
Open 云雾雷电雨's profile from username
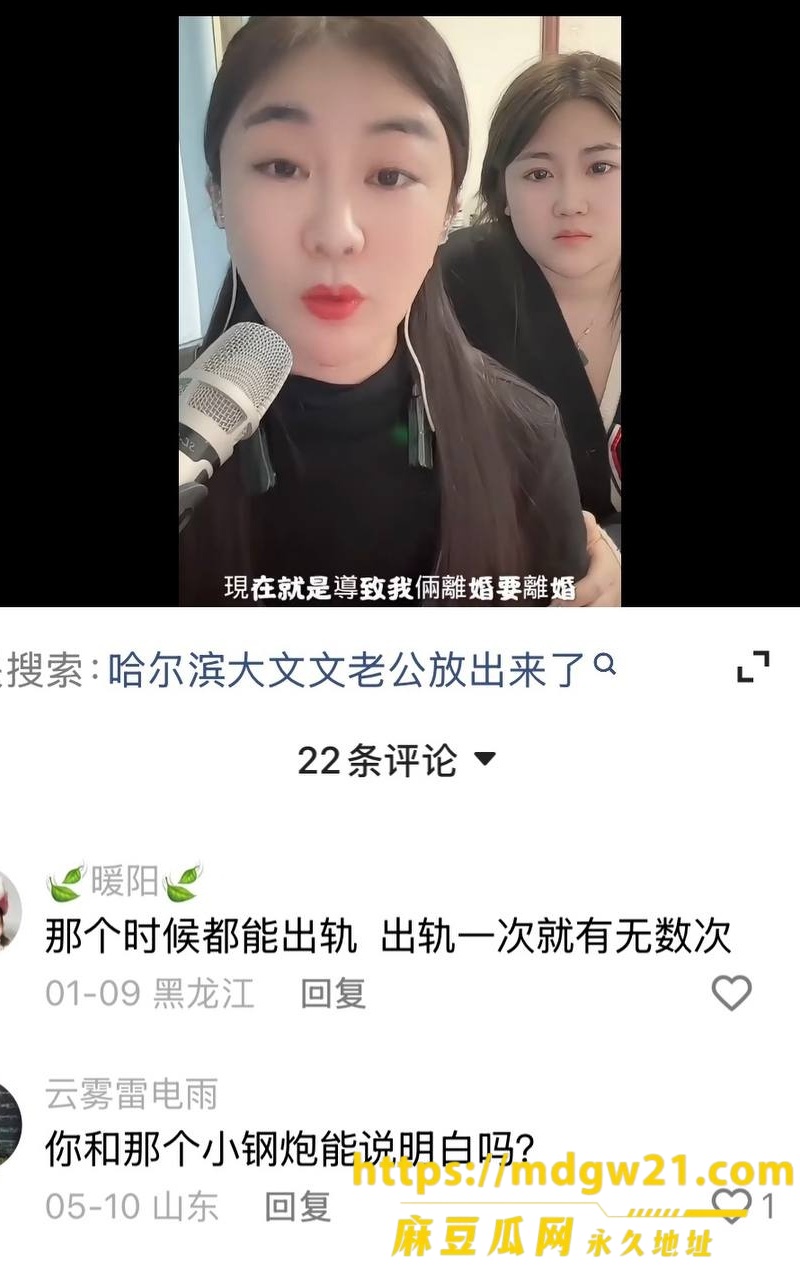131,1095
